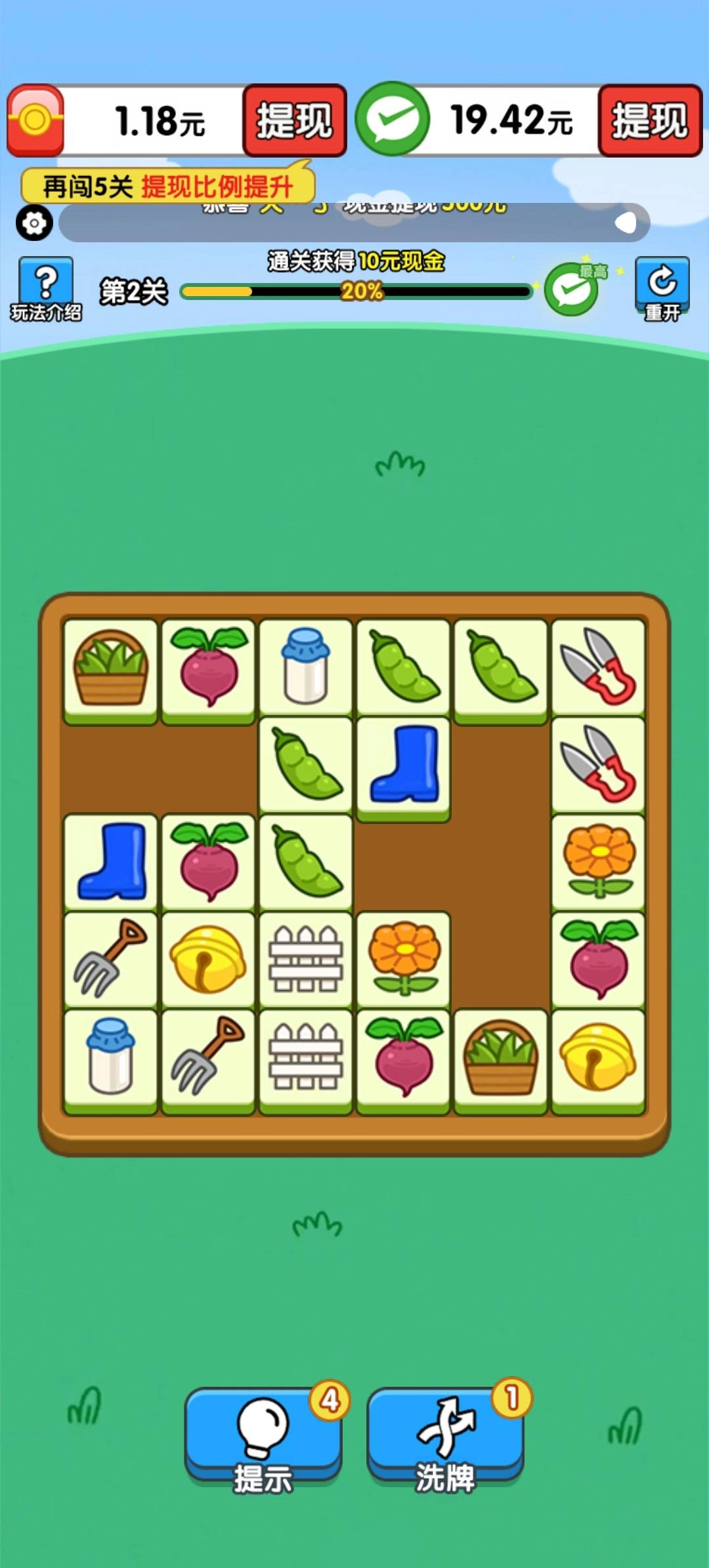Viewport: 709px width, 1568px height.
Task: Select the milk bottle tile between radish and pea pod
Action: coord(305,666)
